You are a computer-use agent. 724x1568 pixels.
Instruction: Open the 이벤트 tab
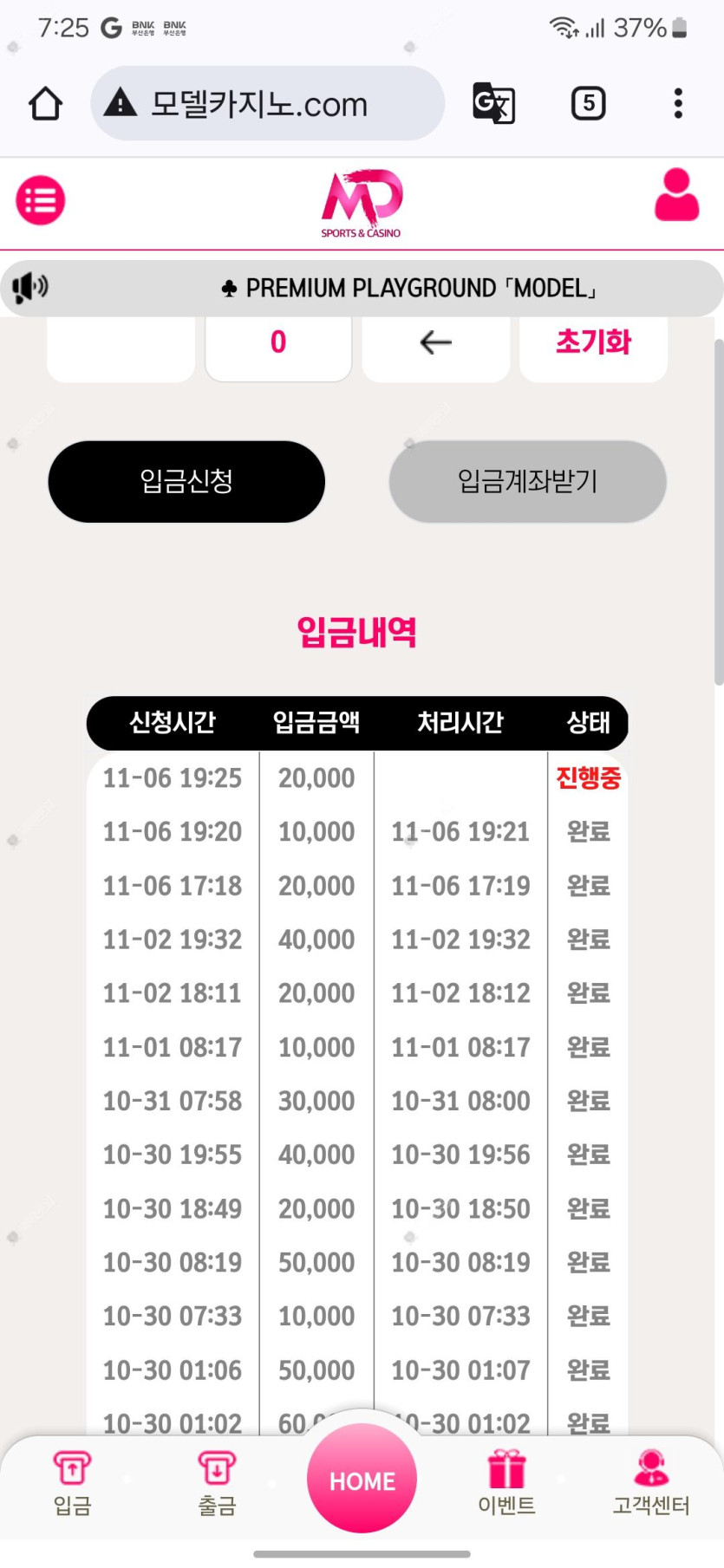[506, 1482]
